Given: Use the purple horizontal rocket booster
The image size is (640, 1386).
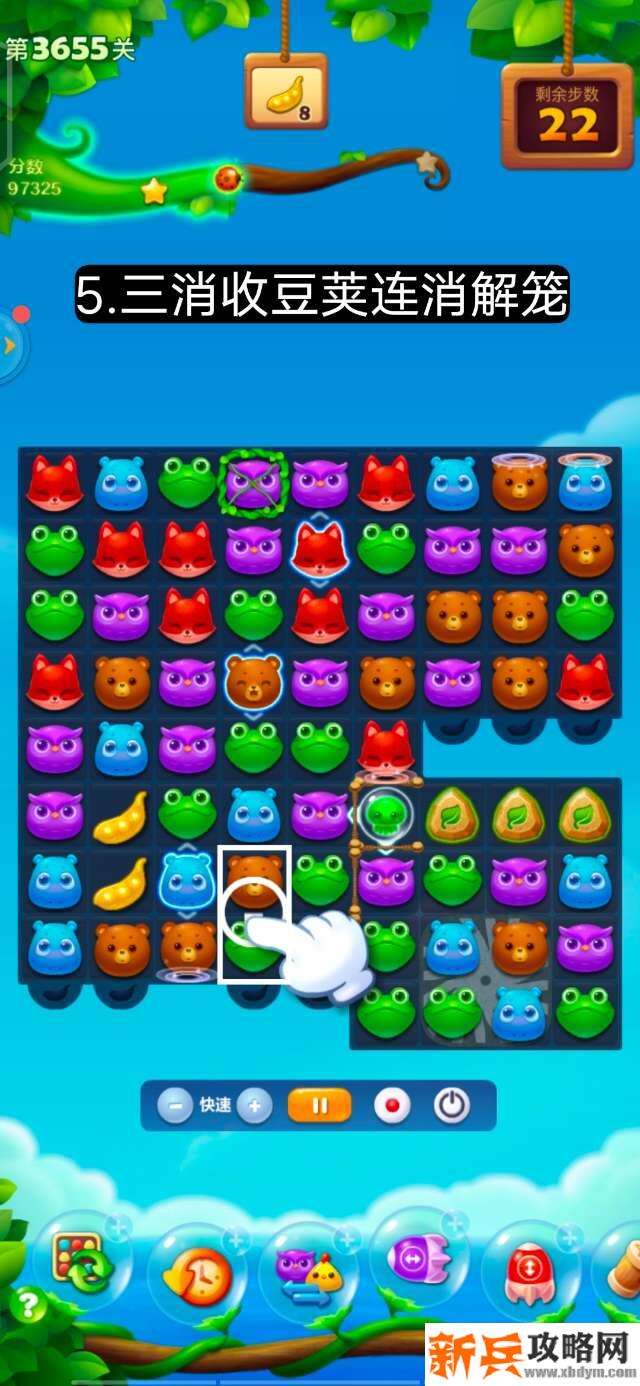Looking at the screenshot, I should pyautogui.click(x=414, y=1260).
